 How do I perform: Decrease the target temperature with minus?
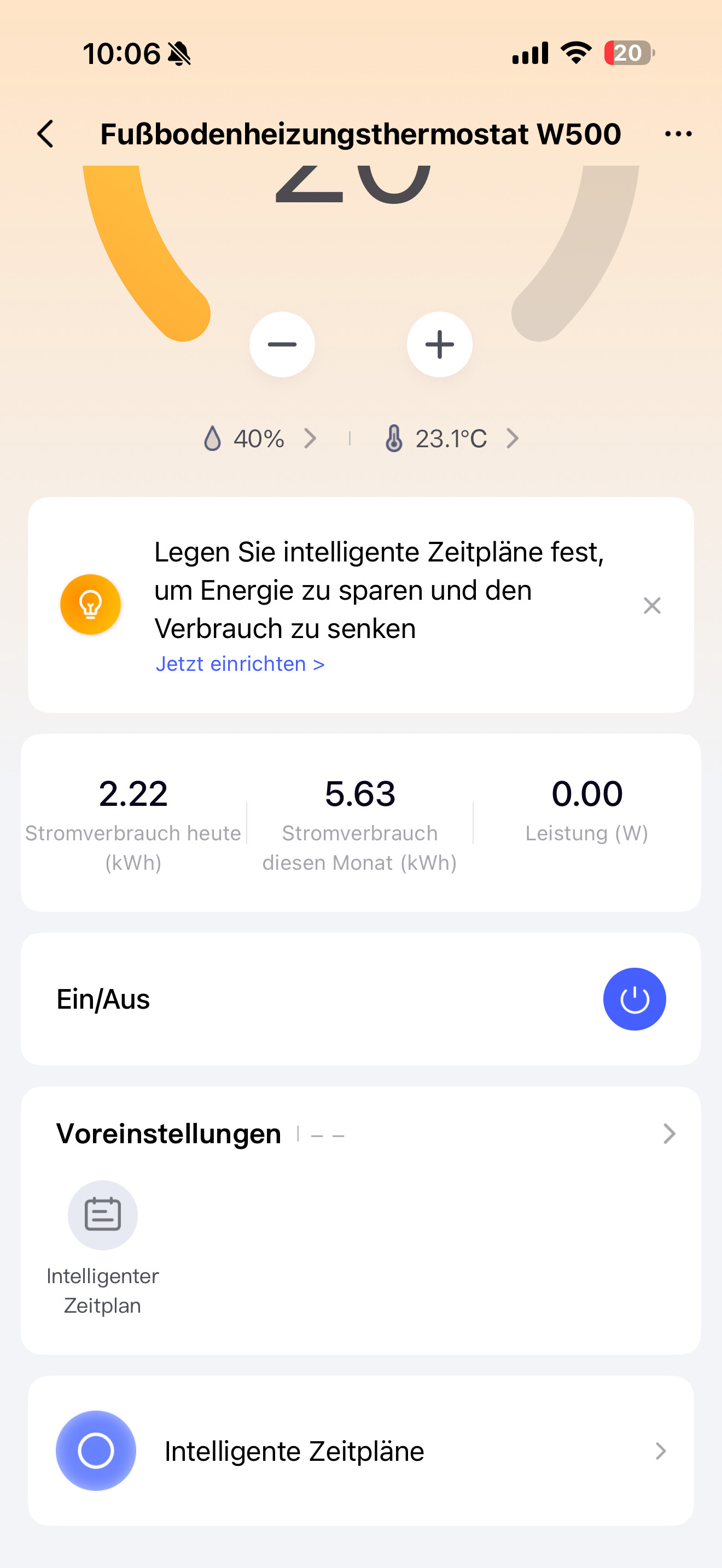click(x=282, y=344)
